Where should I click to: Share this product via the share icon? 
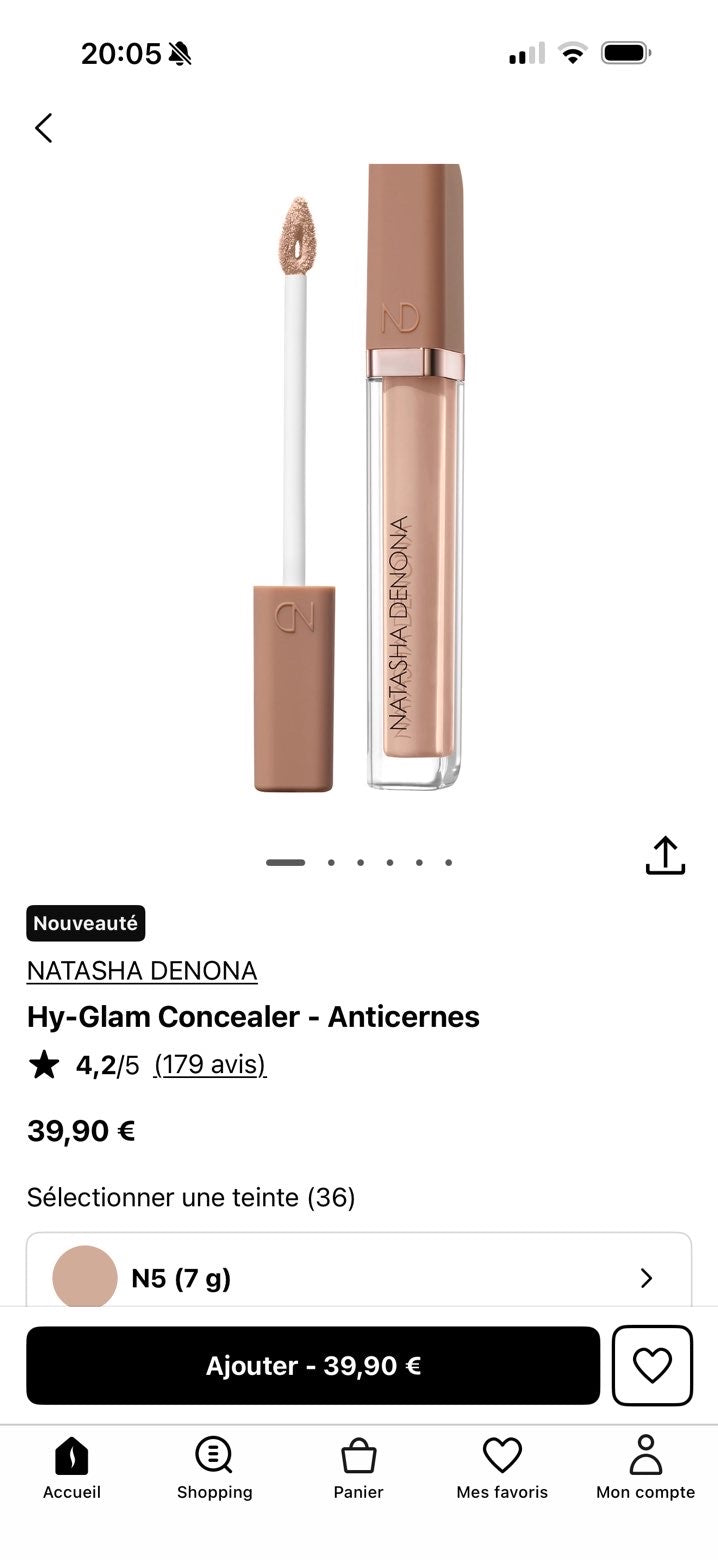tap(665, 856)
